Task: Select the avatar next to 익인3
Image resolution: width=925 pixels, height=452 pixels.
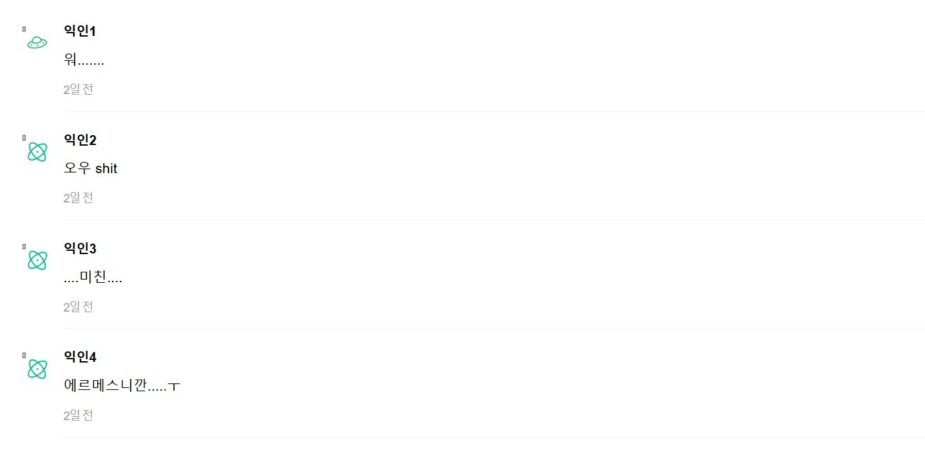Action: pyautogui.click(x=37, y=260)
